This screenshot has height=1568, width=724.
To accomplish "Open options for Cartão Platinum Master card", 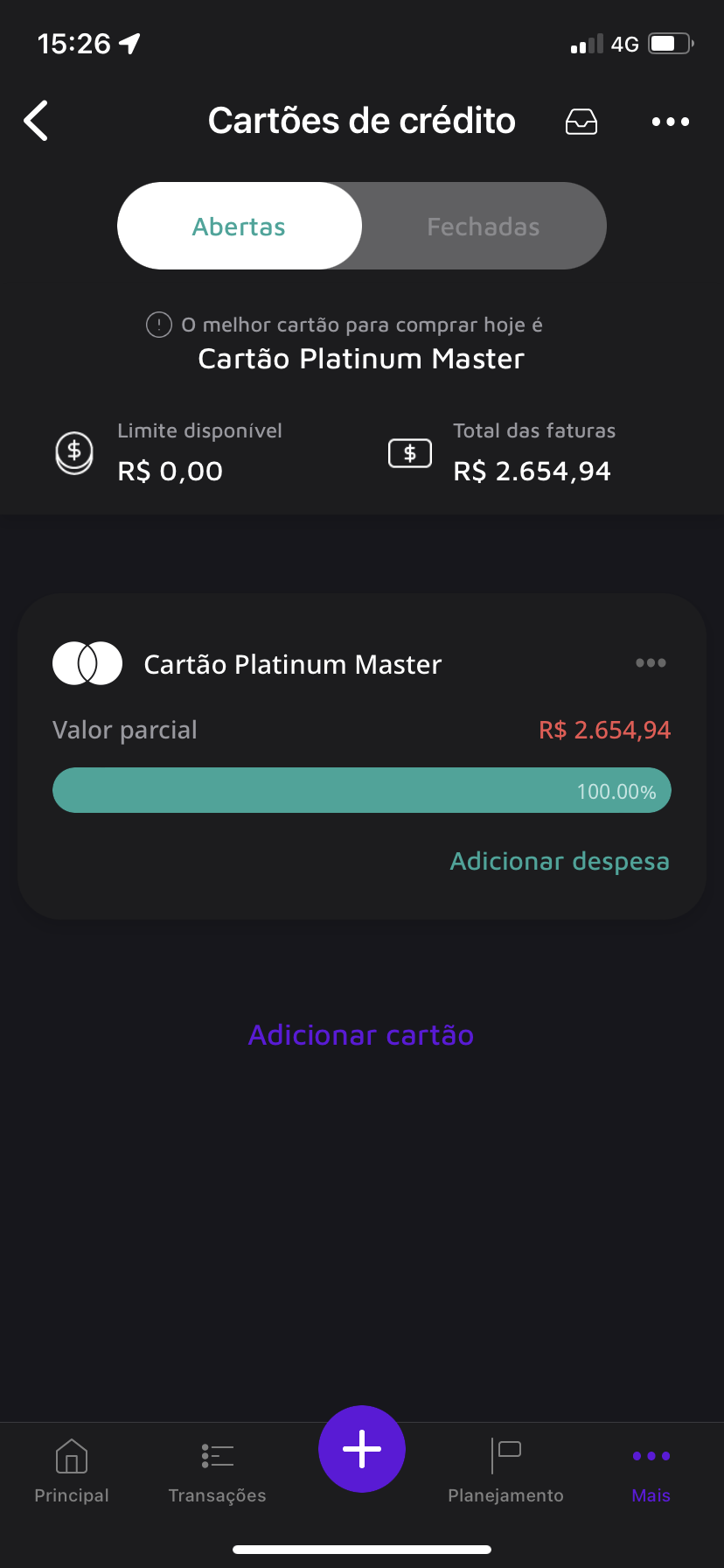I will point(651,663).
